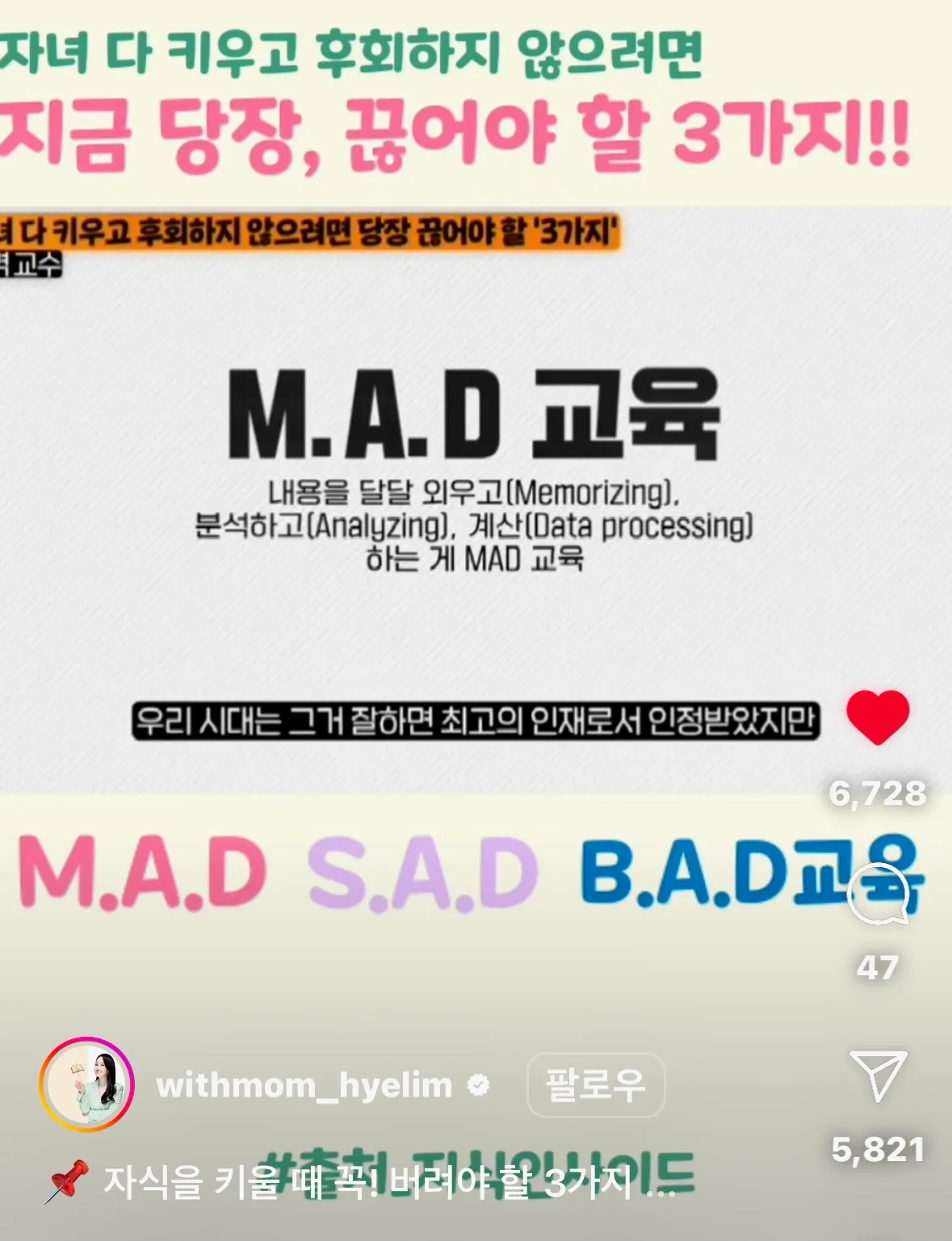952x1241 pixels.
Task: Share this reel via the paper plane icon
Action: pyautogui.click(x=878, y=1075)
